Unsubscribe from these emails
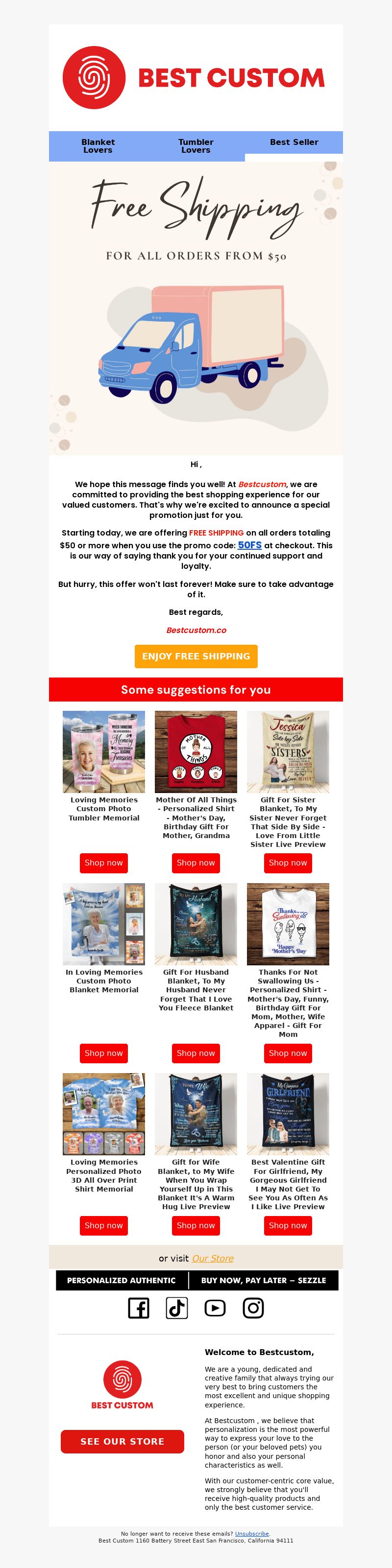392x1568 pixels. click(x=252, y=1533)
